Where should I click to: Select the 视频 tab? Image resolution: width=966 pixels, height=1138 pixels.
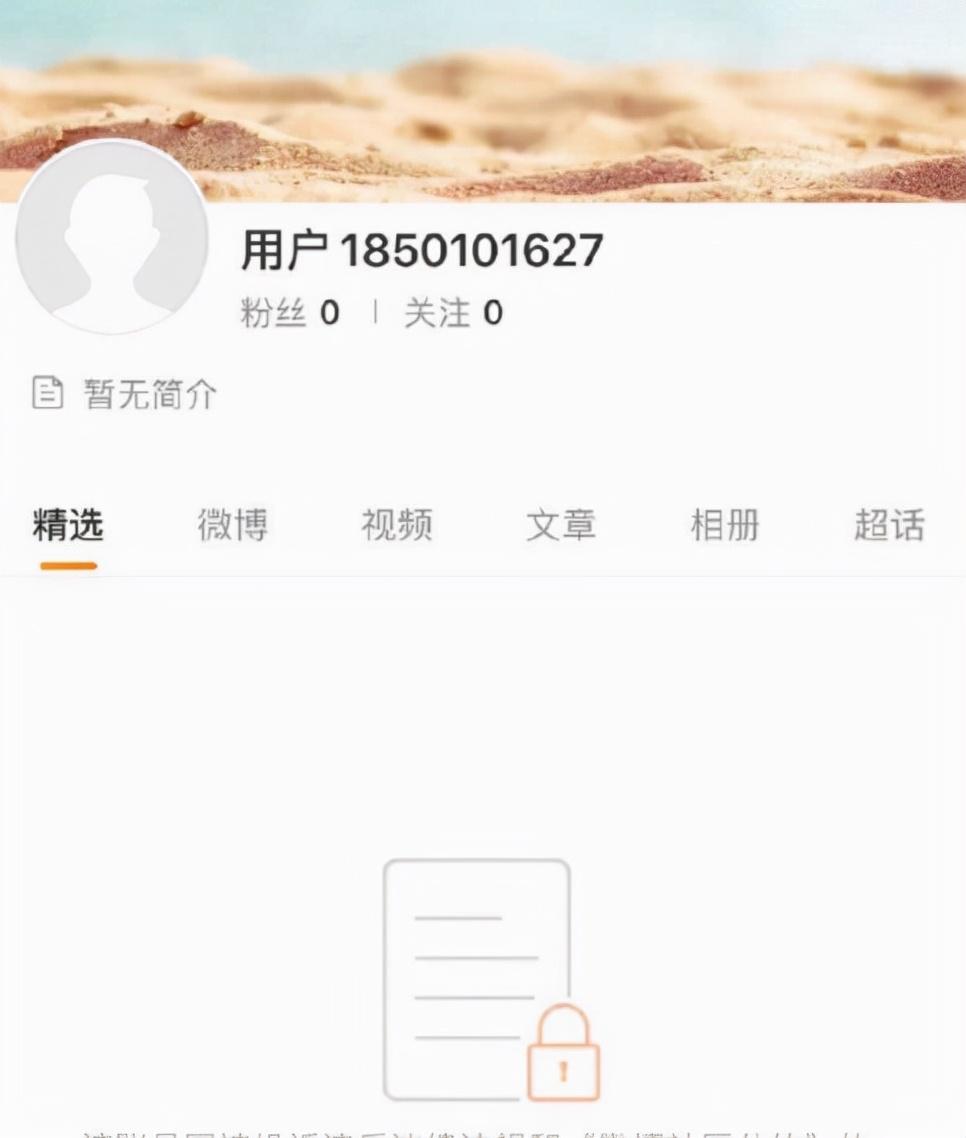396,525
